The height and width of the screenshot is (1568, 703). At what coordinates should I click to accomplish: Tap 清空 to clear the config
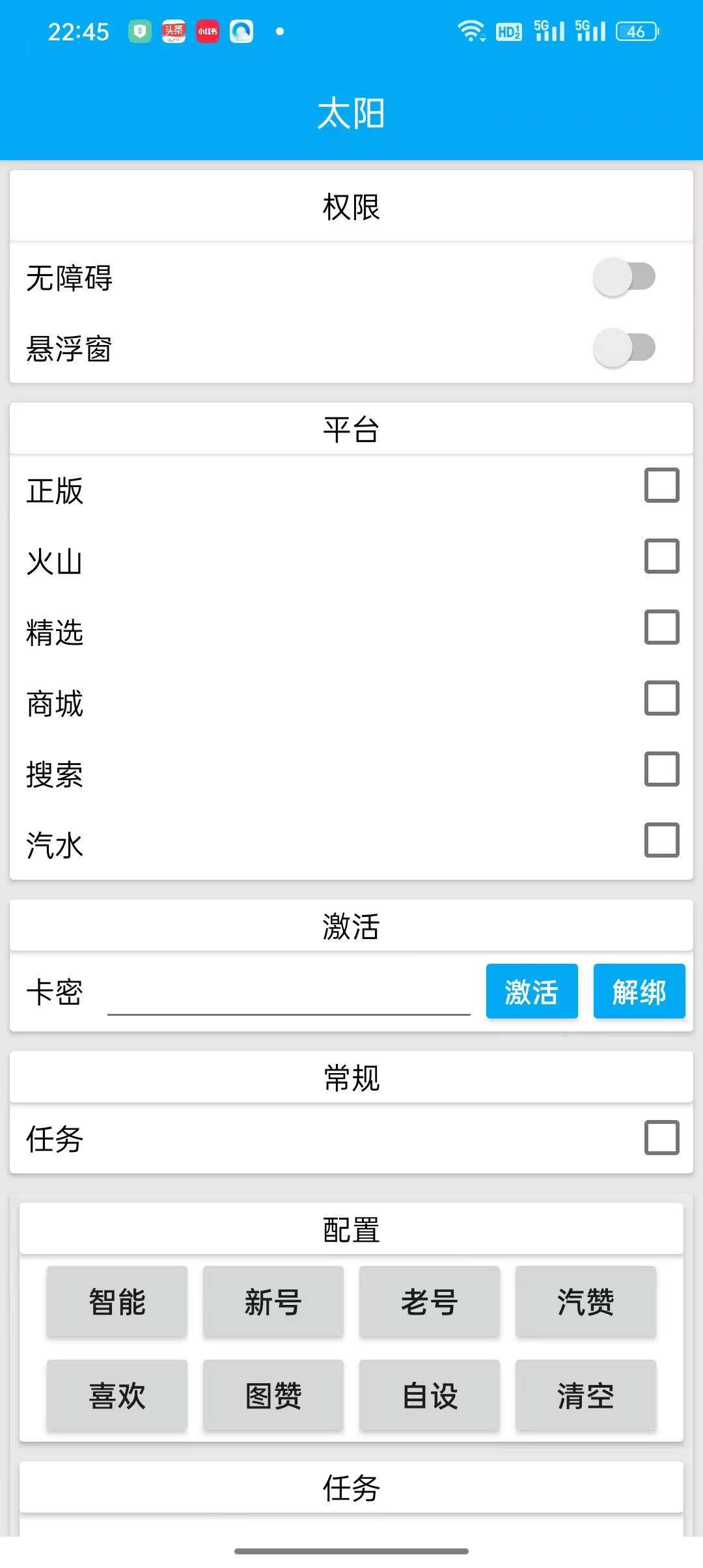click(x=586, y=1396)
